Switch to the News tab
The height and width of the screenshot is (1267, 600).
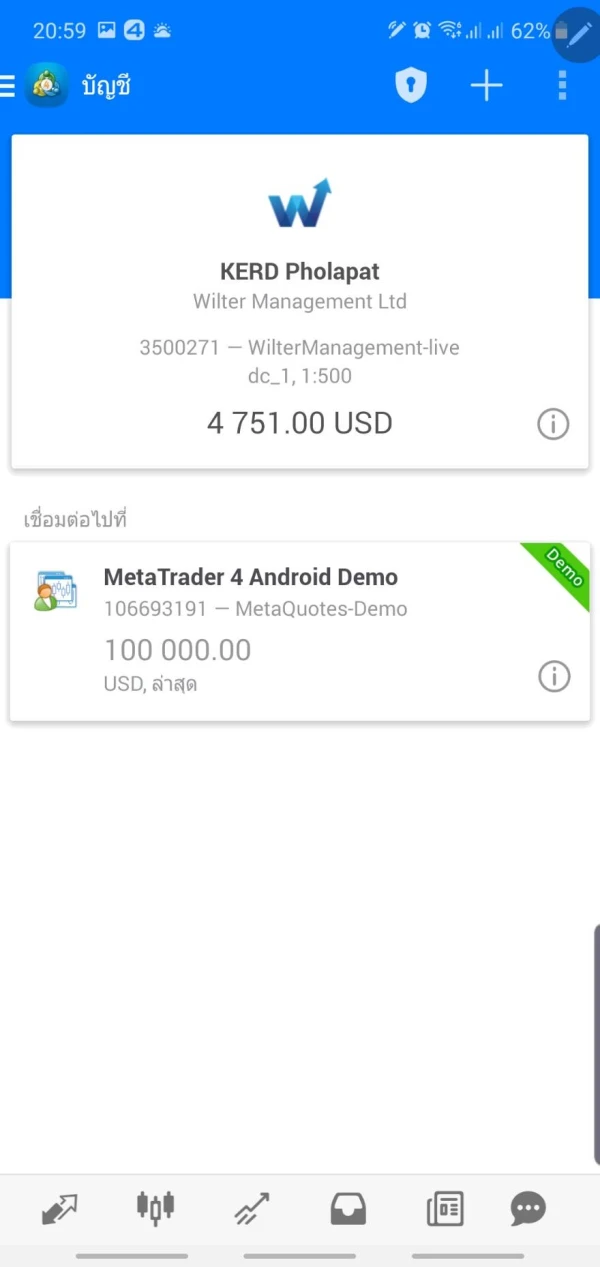445,1210
